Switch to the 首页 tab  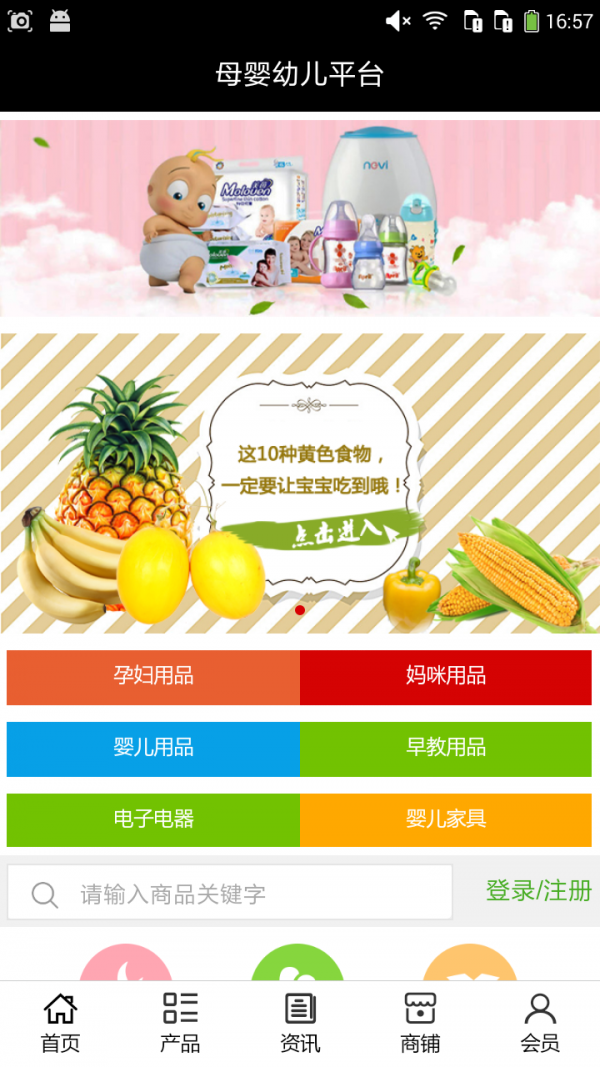(60, 1023)
